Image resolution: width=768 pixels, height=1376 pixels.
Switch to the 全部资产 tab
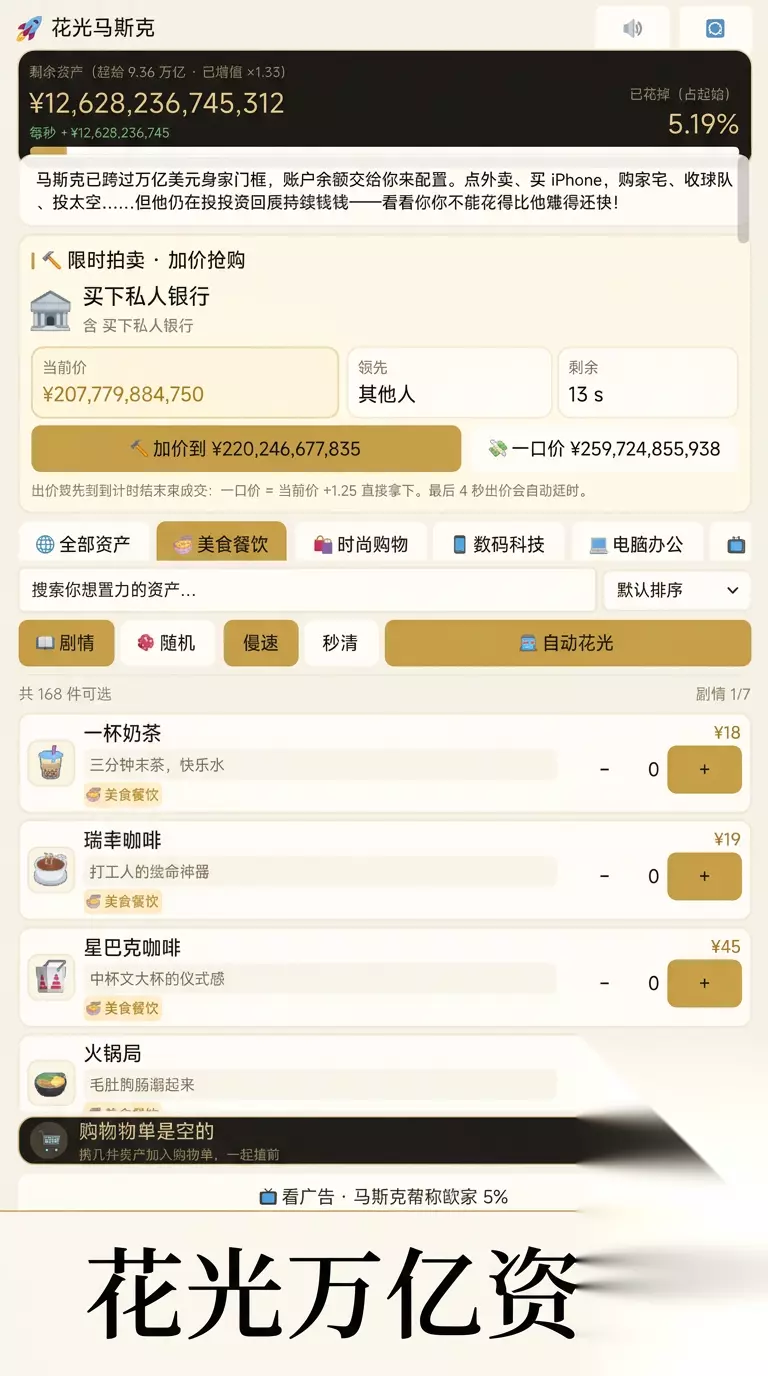(83, 544)
